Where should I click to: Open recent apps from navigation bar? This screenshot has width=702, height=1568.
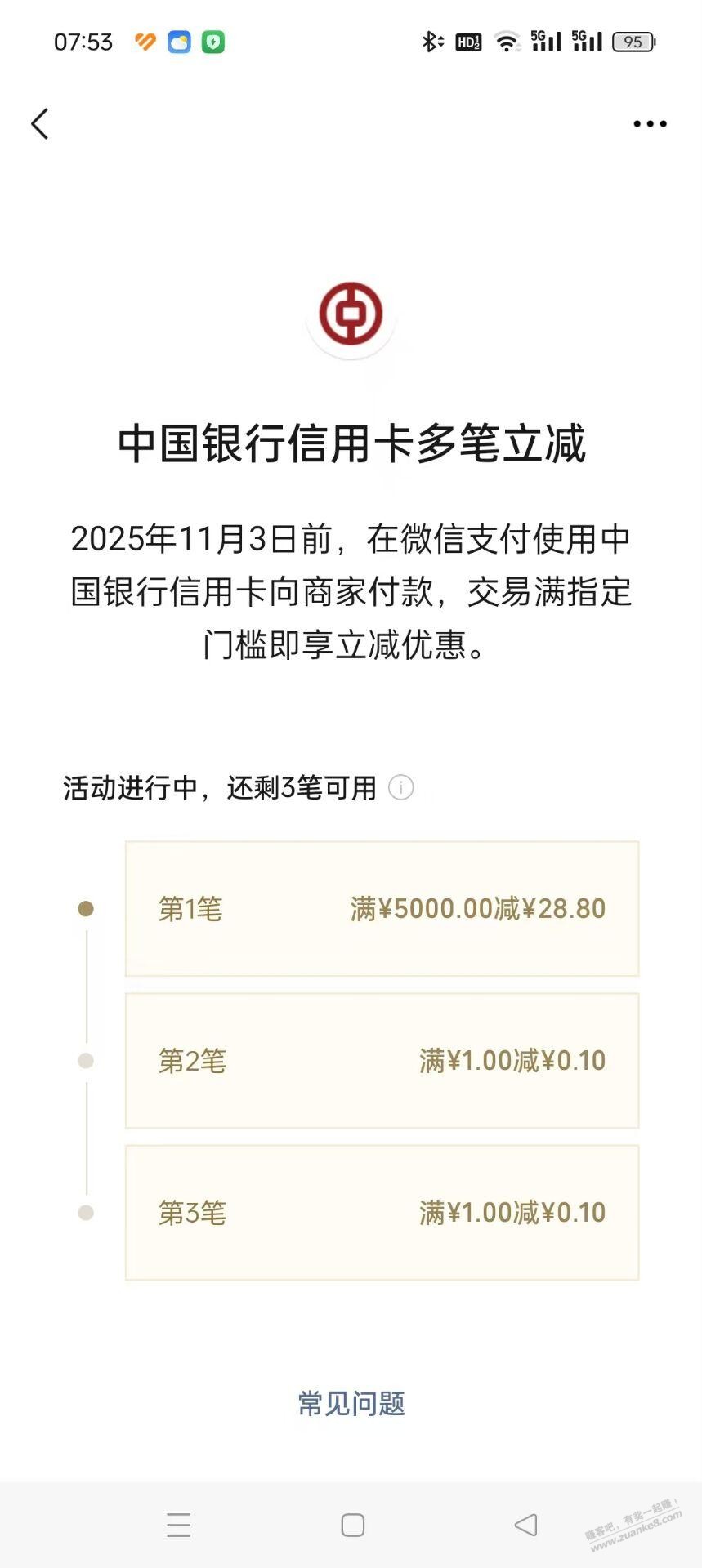coord(178,1525)
